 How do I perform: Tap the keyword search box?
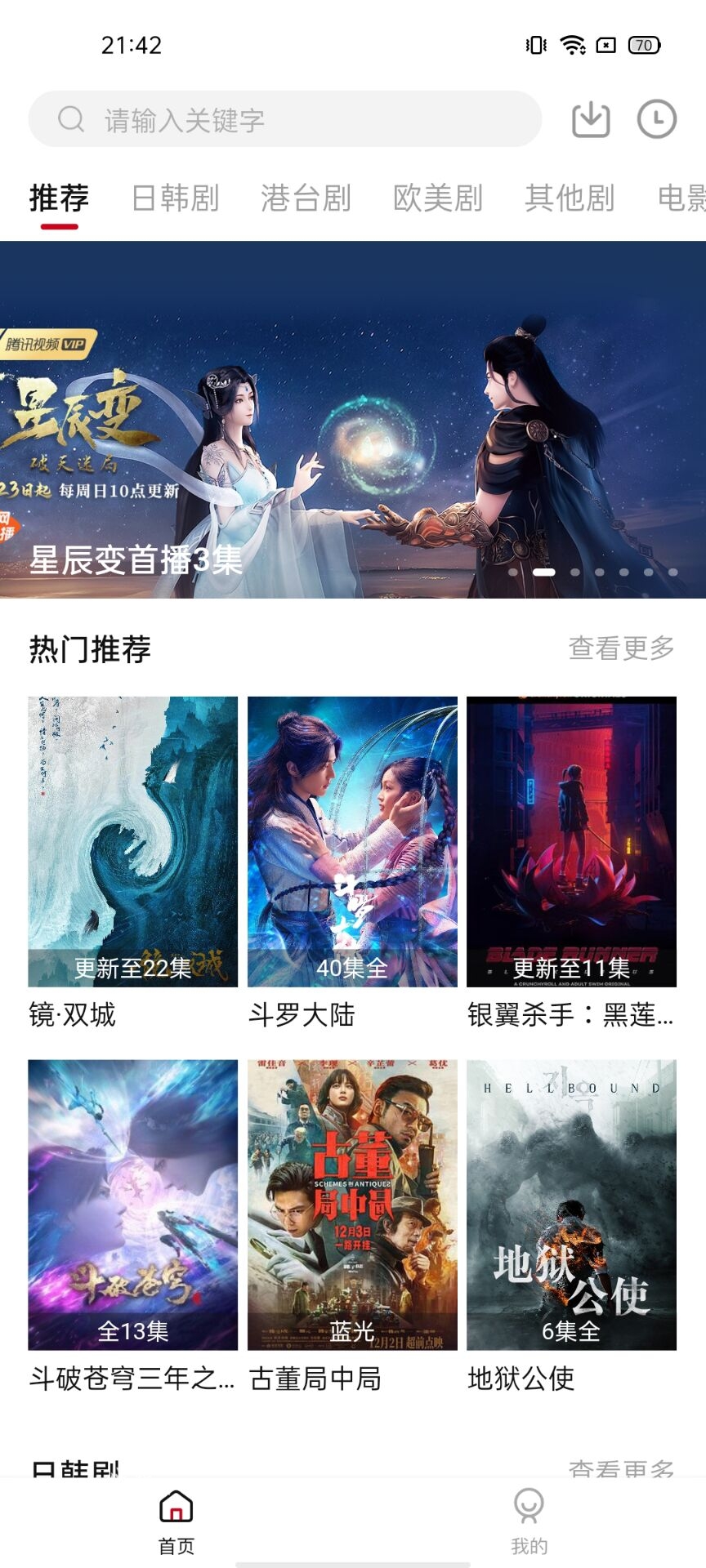[285, 119]
